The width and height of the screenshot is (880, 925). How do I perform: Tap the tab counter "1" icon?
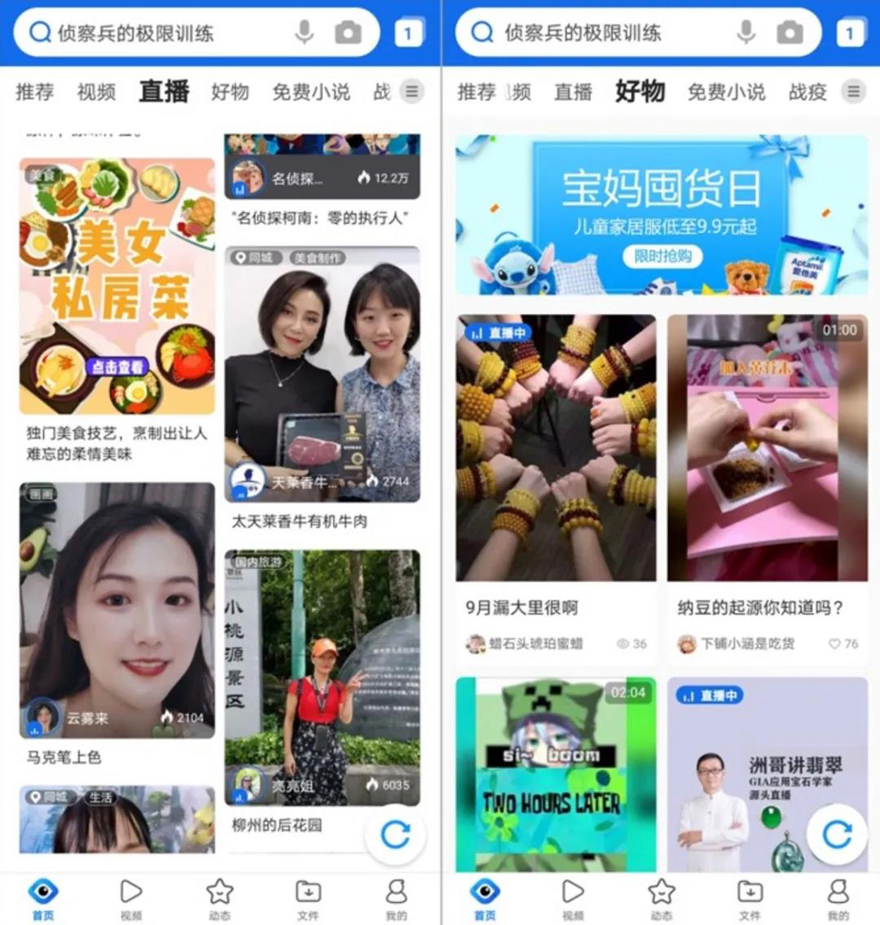click(408, 32)
